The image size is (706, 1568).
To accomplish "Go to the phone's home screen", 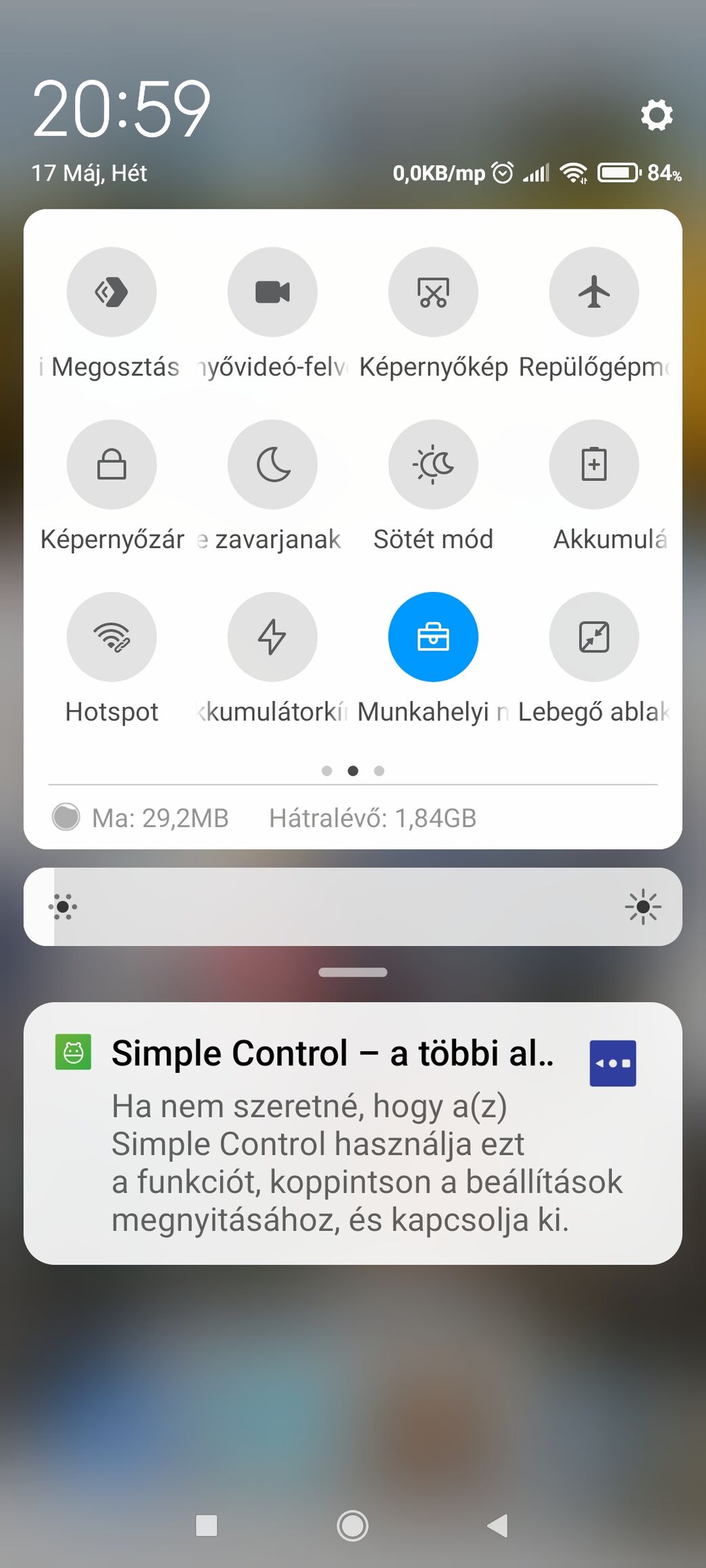I will pos(352,1525).
